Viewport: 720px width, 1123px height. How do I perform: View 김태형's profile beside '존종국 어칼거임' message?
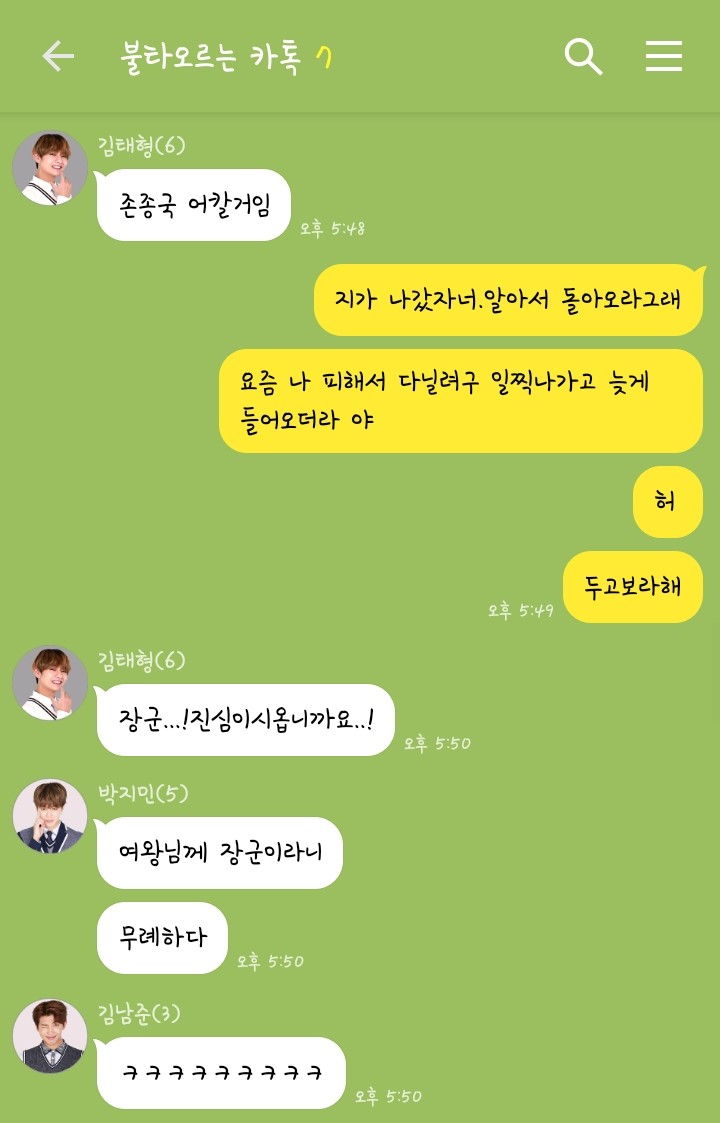pyautogui.click(x=50, y=168)
